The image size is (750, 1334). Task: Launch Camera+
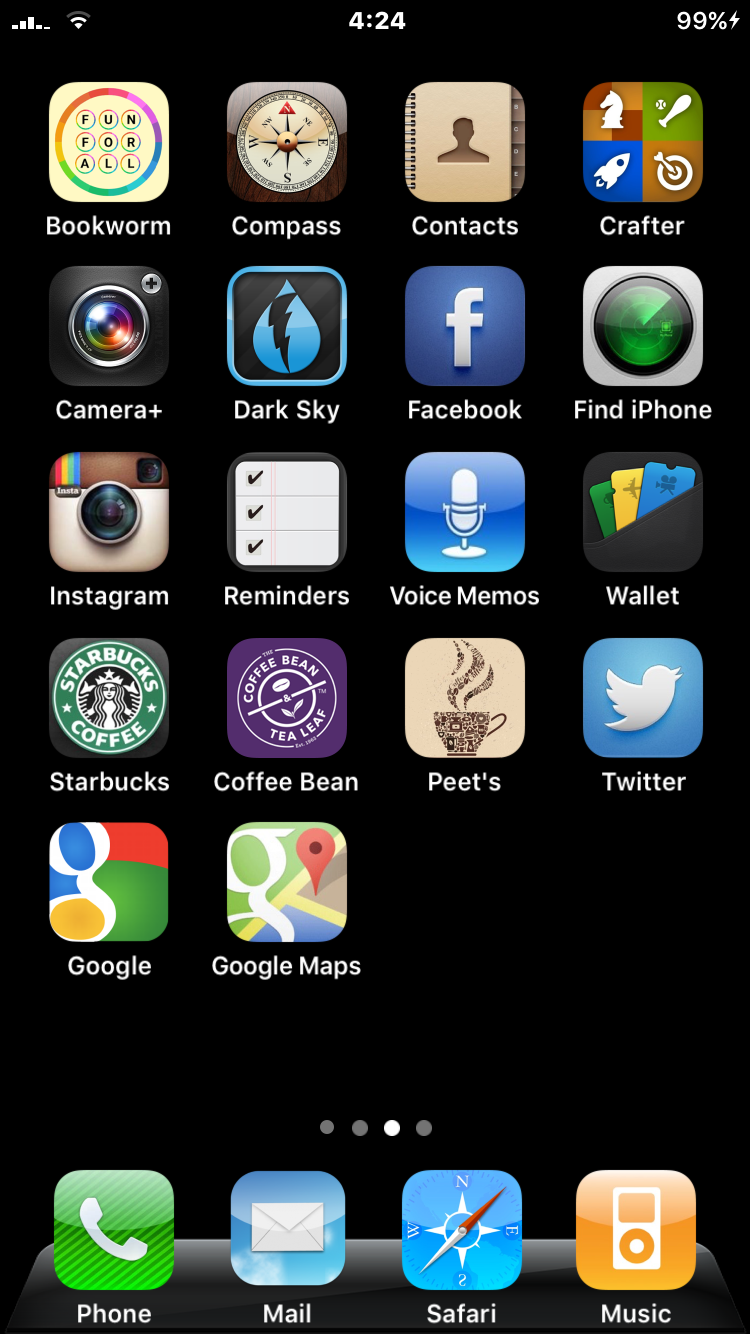109,326
